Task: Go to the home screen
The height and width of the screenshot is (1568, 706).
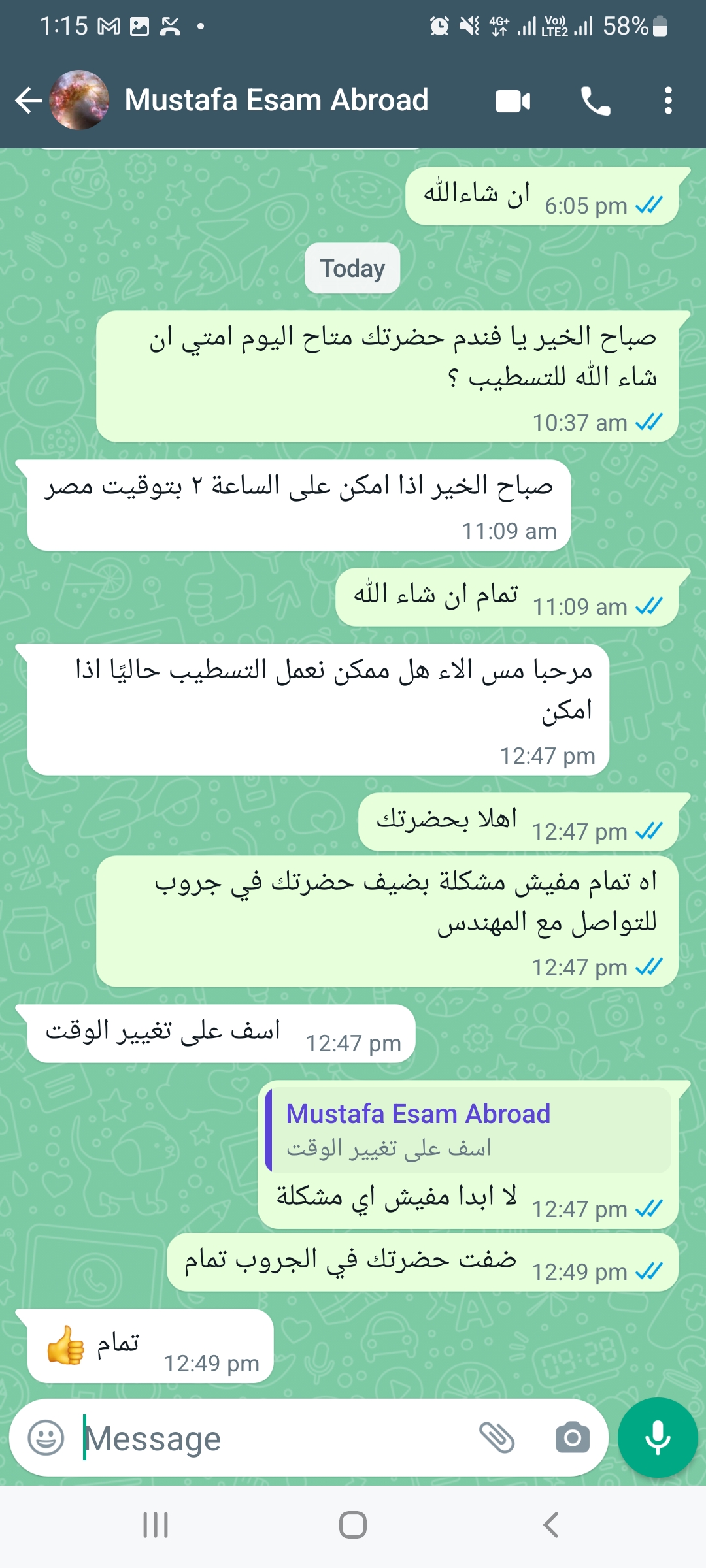Action: [353, 1525]
